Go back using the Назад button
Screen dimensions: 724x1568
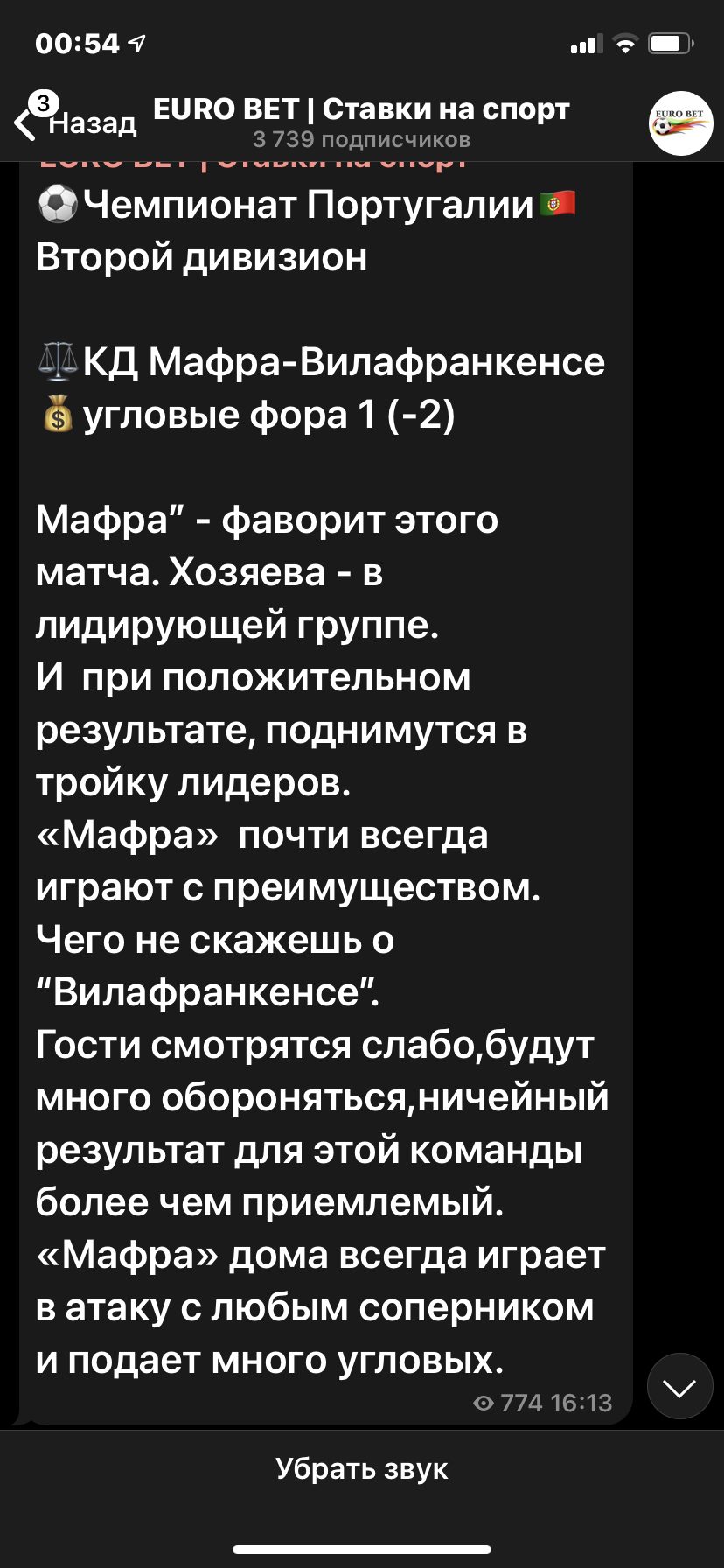click(x=76, y=122)
